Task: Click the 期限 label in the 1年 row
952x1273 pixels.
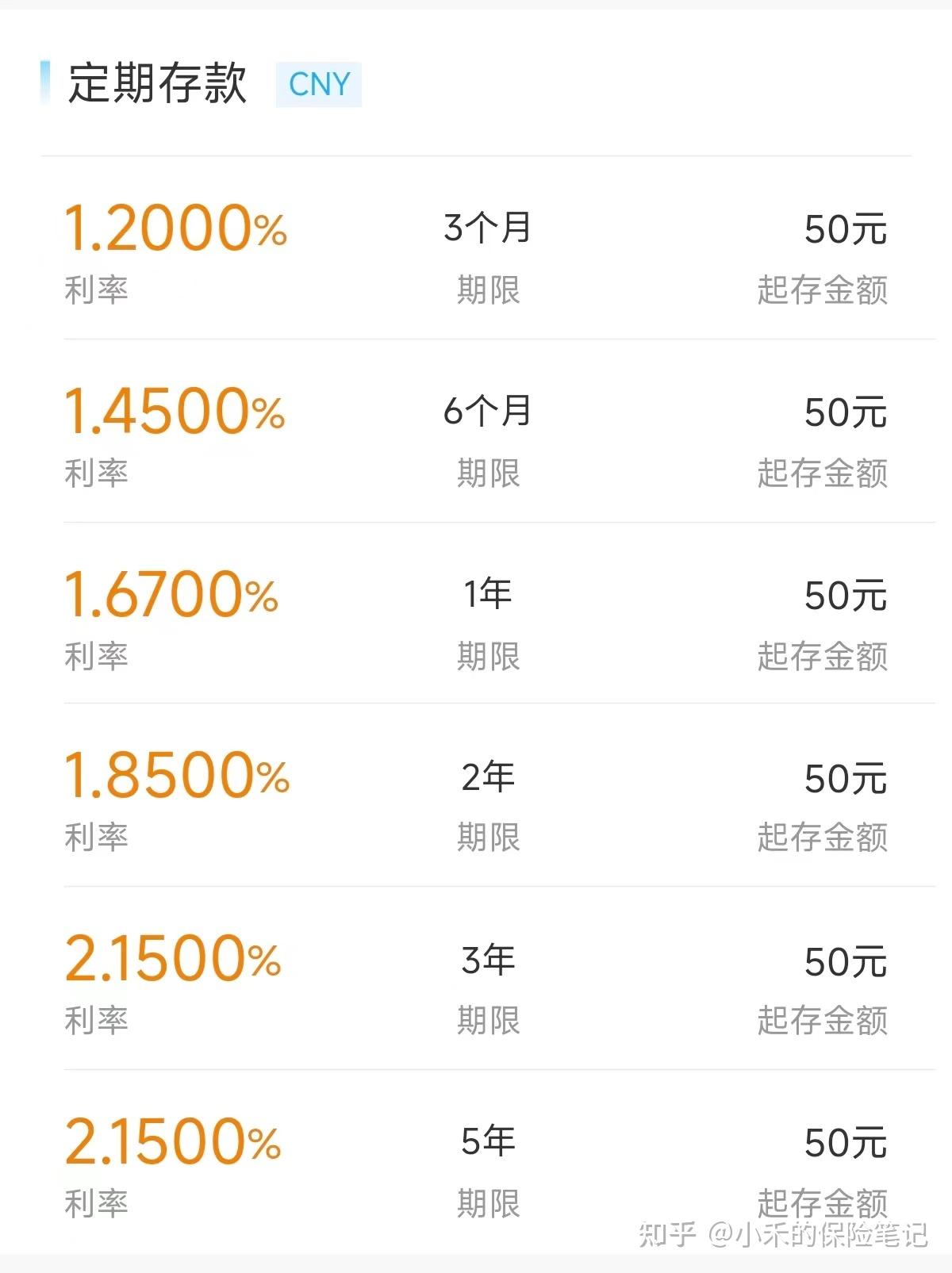Action: 489,656
